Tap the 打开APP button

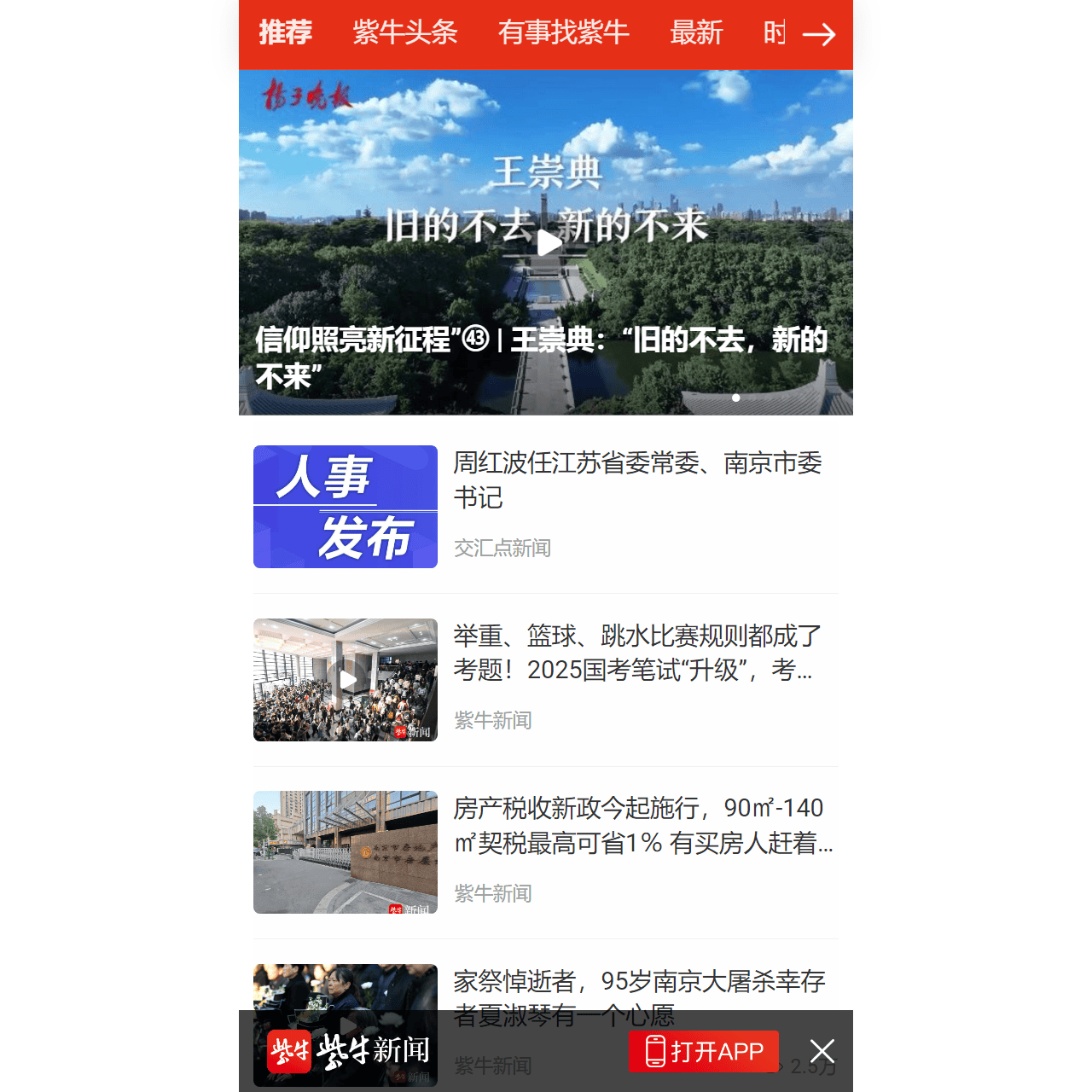(704, 1051)
